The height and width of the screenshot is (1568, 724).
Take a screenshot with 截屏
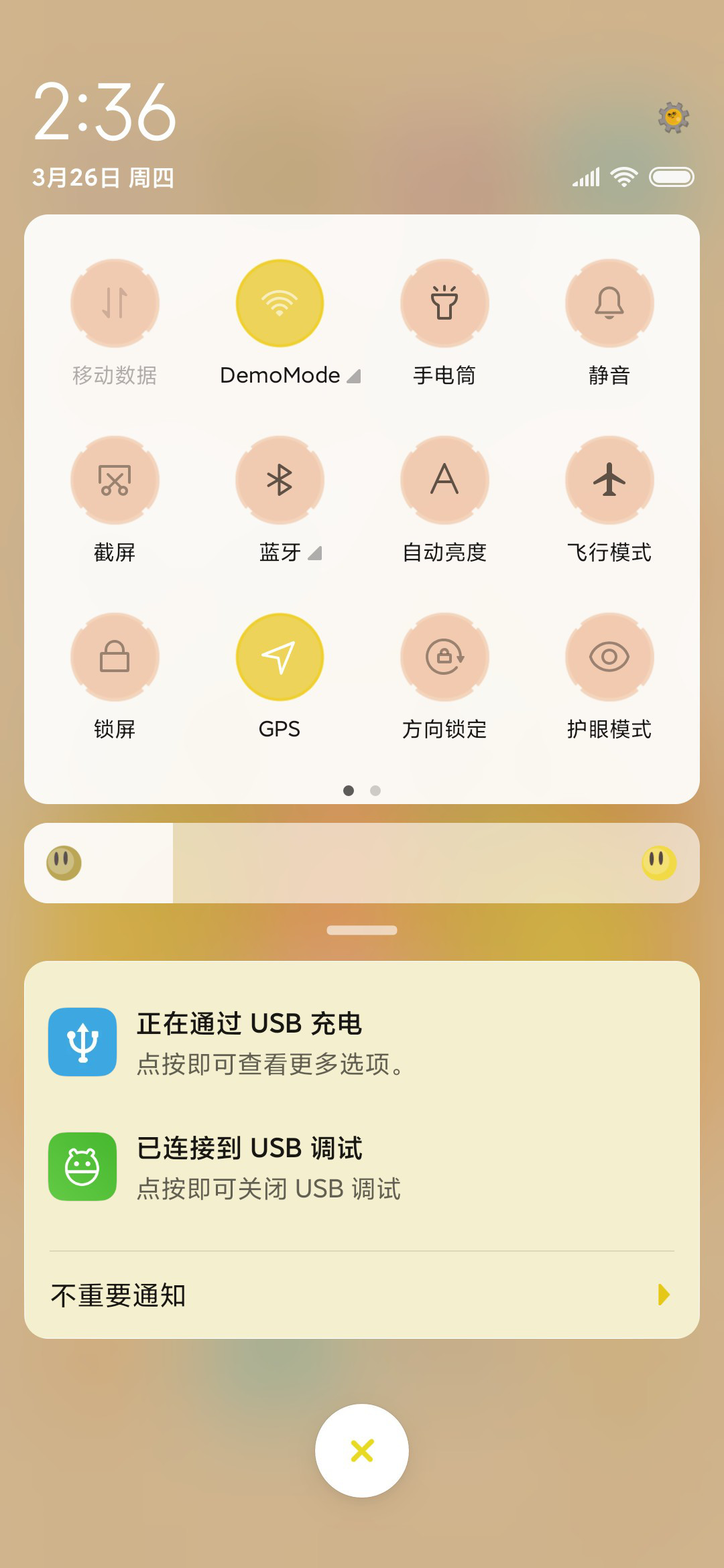[115, 480]
